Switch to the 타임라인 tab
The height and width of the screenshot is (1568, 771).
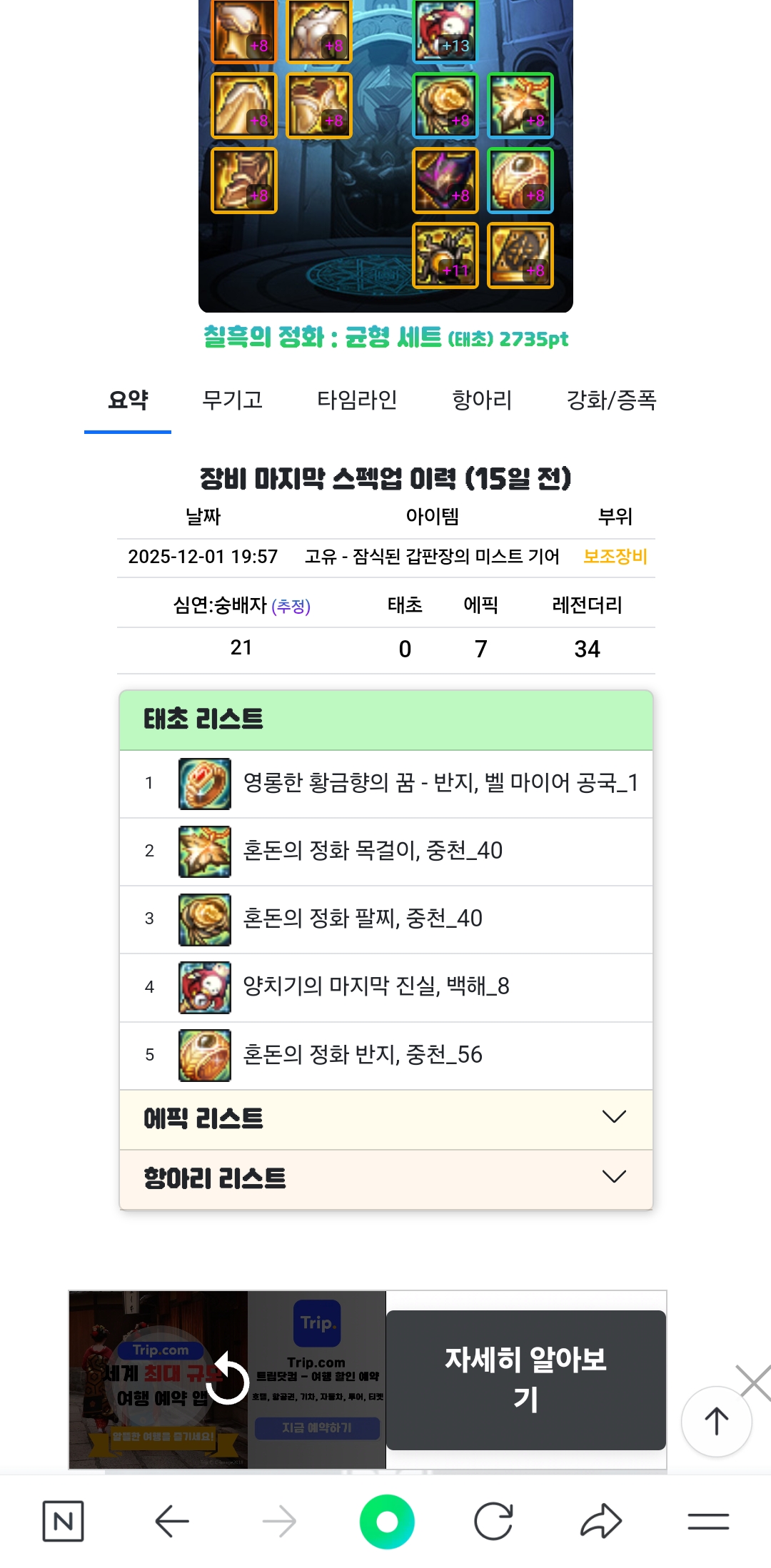pyautogui.click(x=357, y=400)
